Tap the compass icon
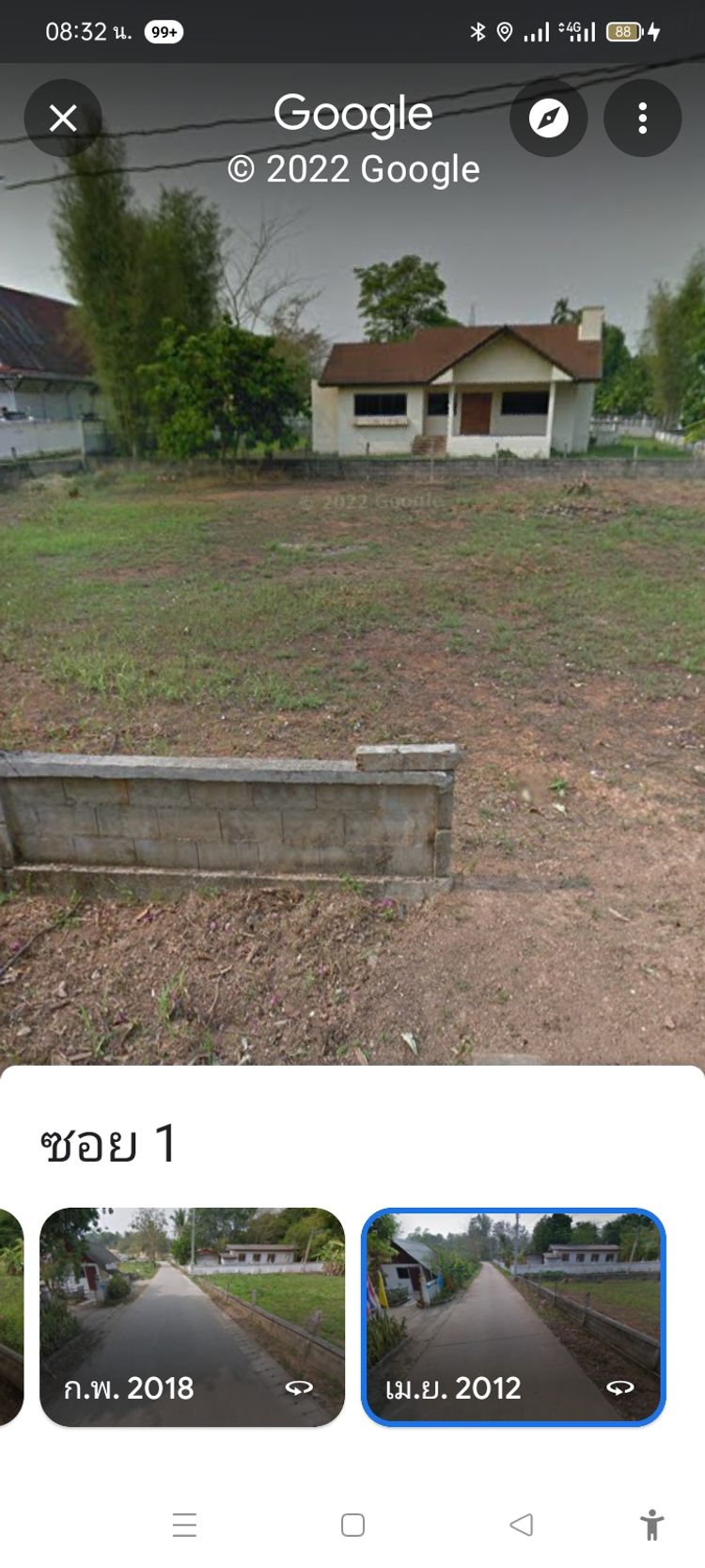 click(549, 119)
